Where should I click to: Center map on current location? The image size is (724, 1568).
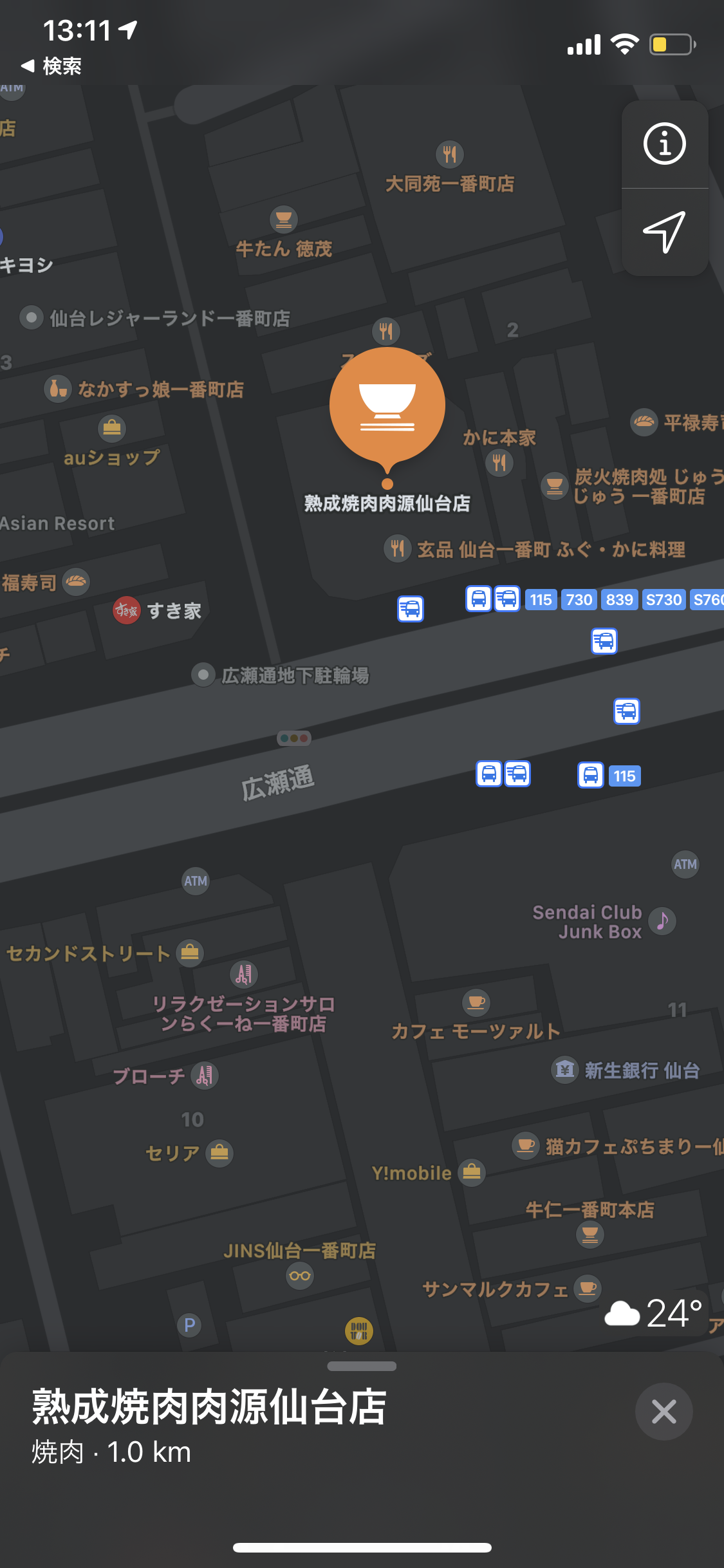point(664,232)
